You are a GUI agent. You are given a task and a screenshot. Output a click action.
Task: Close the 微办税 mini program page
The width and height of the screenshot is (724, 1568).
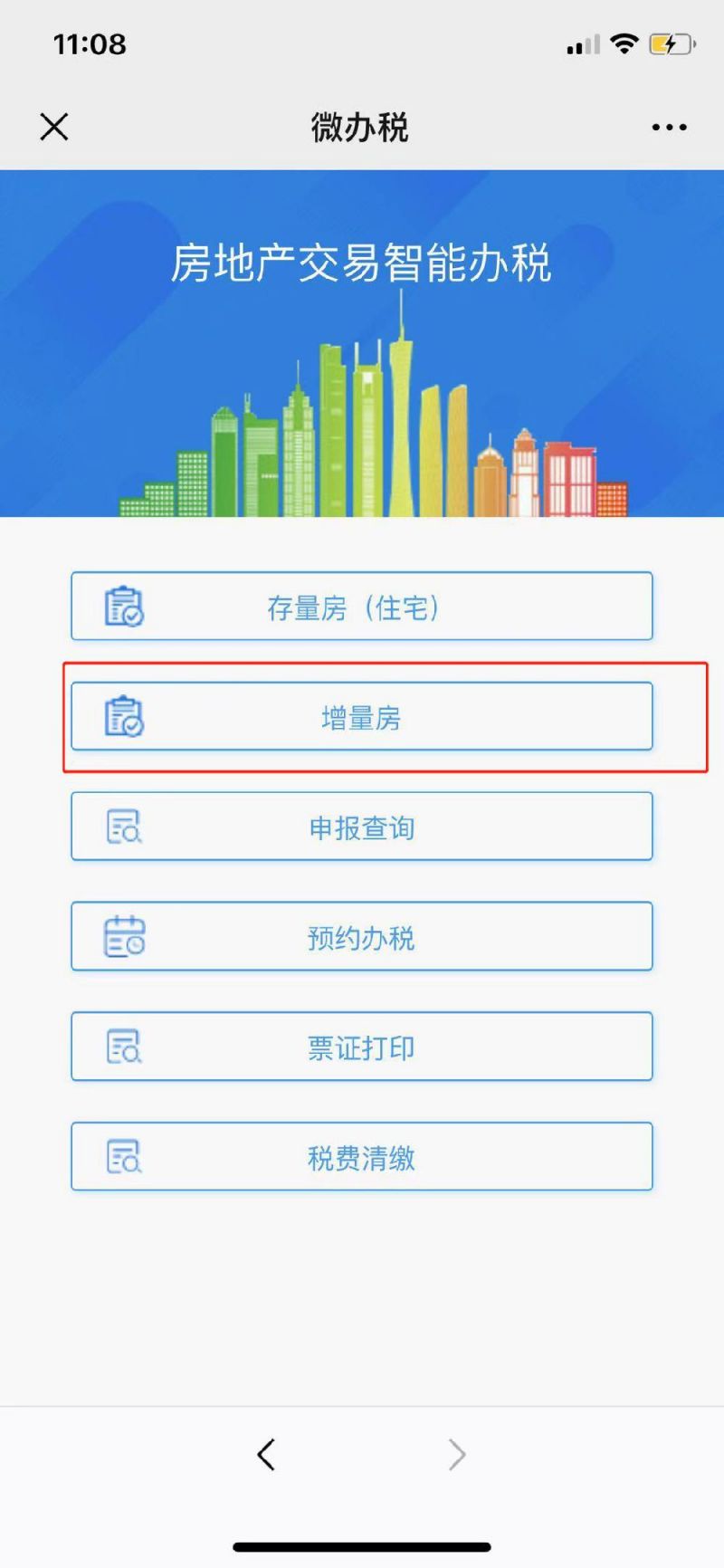pos(54,127)
